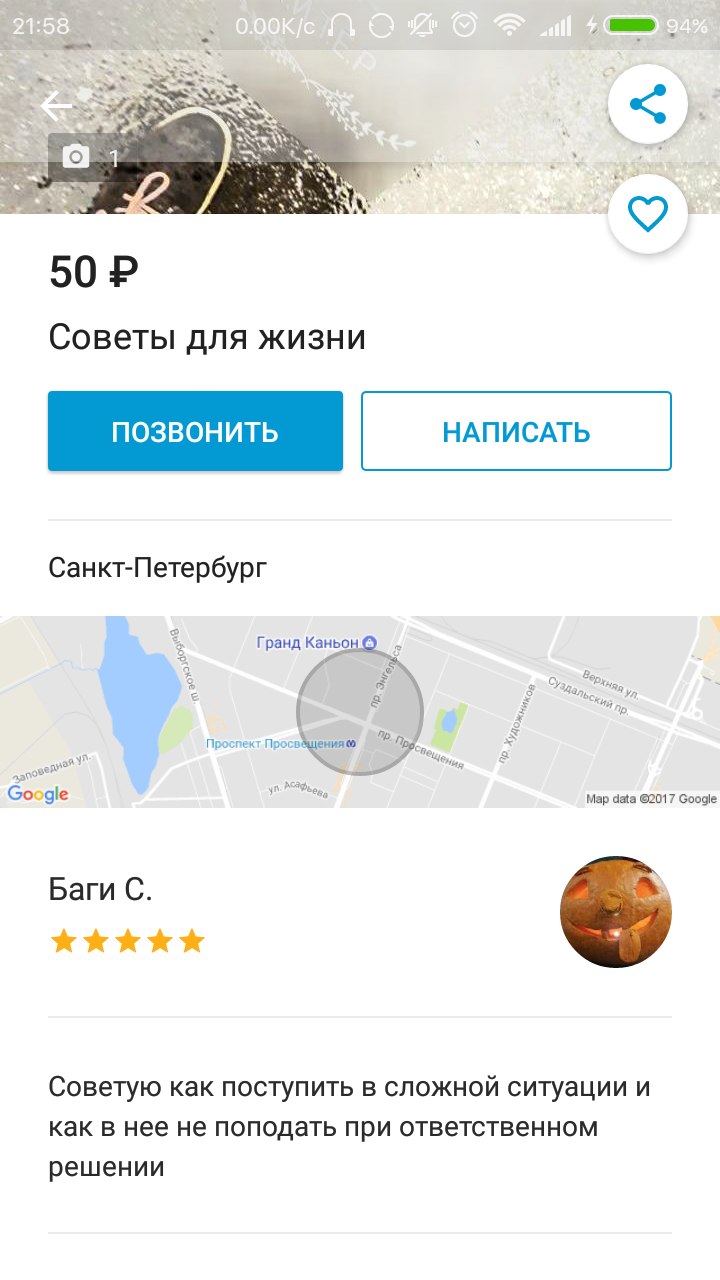720x1280 pixels.
Task: Add listing to favorites with heart
Action: pos(647,213)
